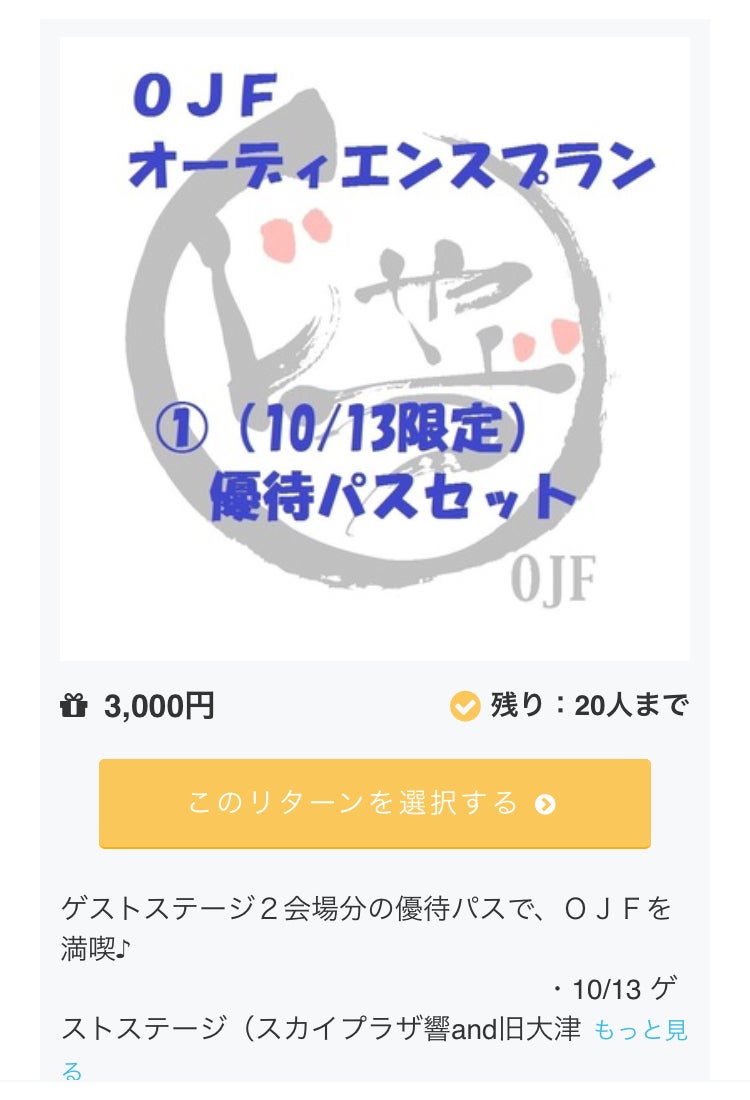Expand description via もっと見る
Screen dimensions: 750x1100
tap(640, 1030)
